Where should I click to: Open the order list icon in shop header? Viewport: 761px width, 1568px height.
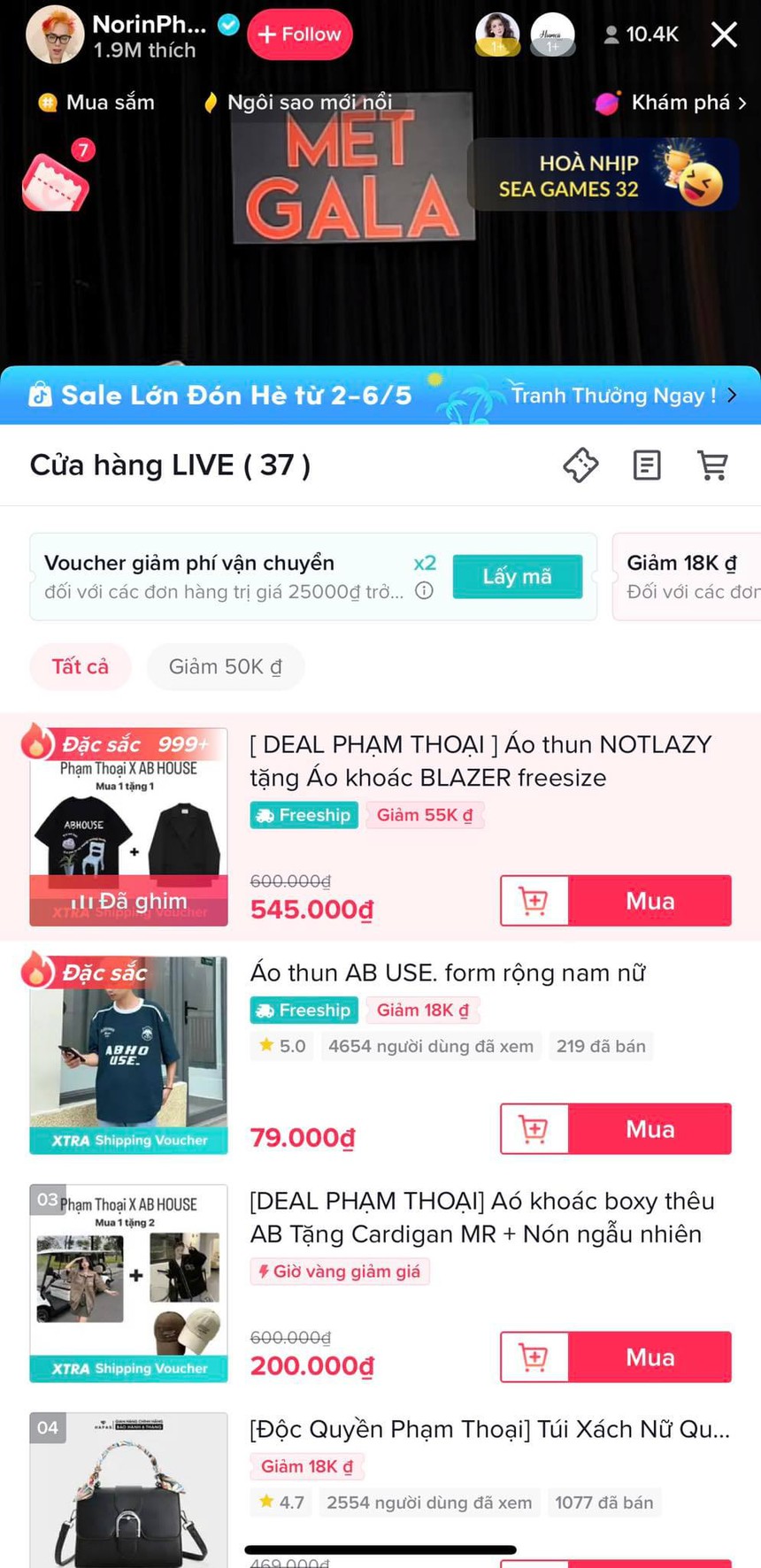(647, 465)
